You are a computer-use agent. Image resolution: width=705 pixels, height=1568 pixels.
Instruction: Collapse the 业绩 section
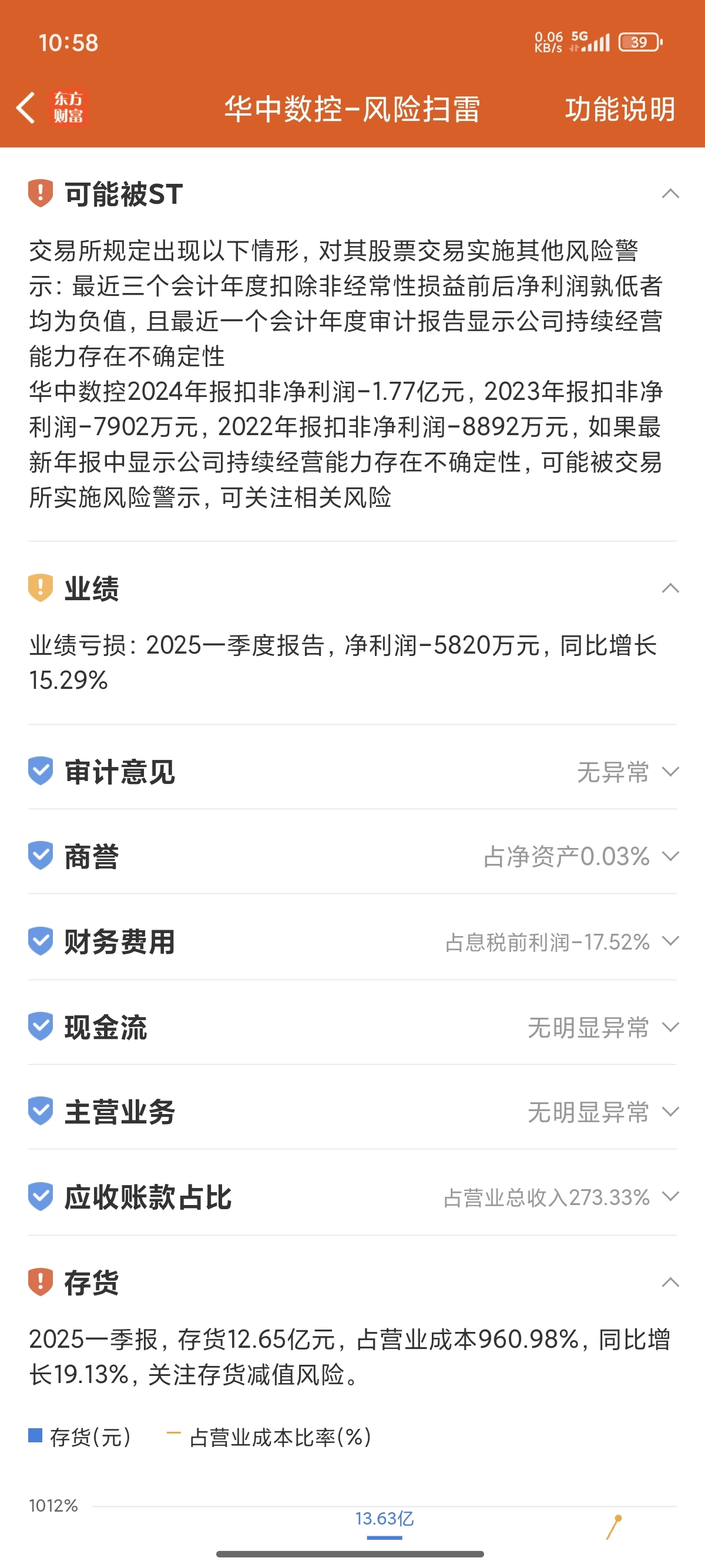coord(670,588)
